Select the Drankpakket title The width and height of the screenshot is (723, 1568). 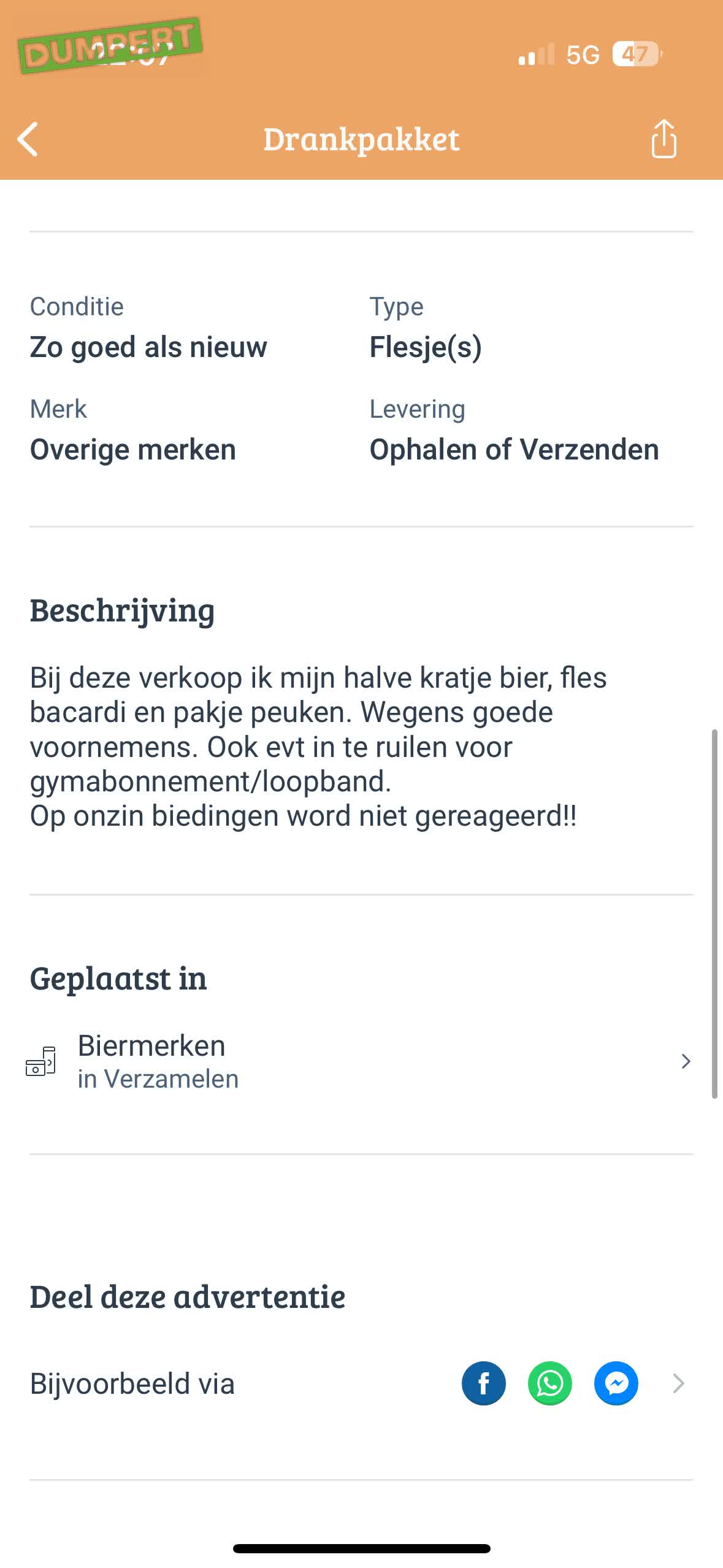[361, 139]
